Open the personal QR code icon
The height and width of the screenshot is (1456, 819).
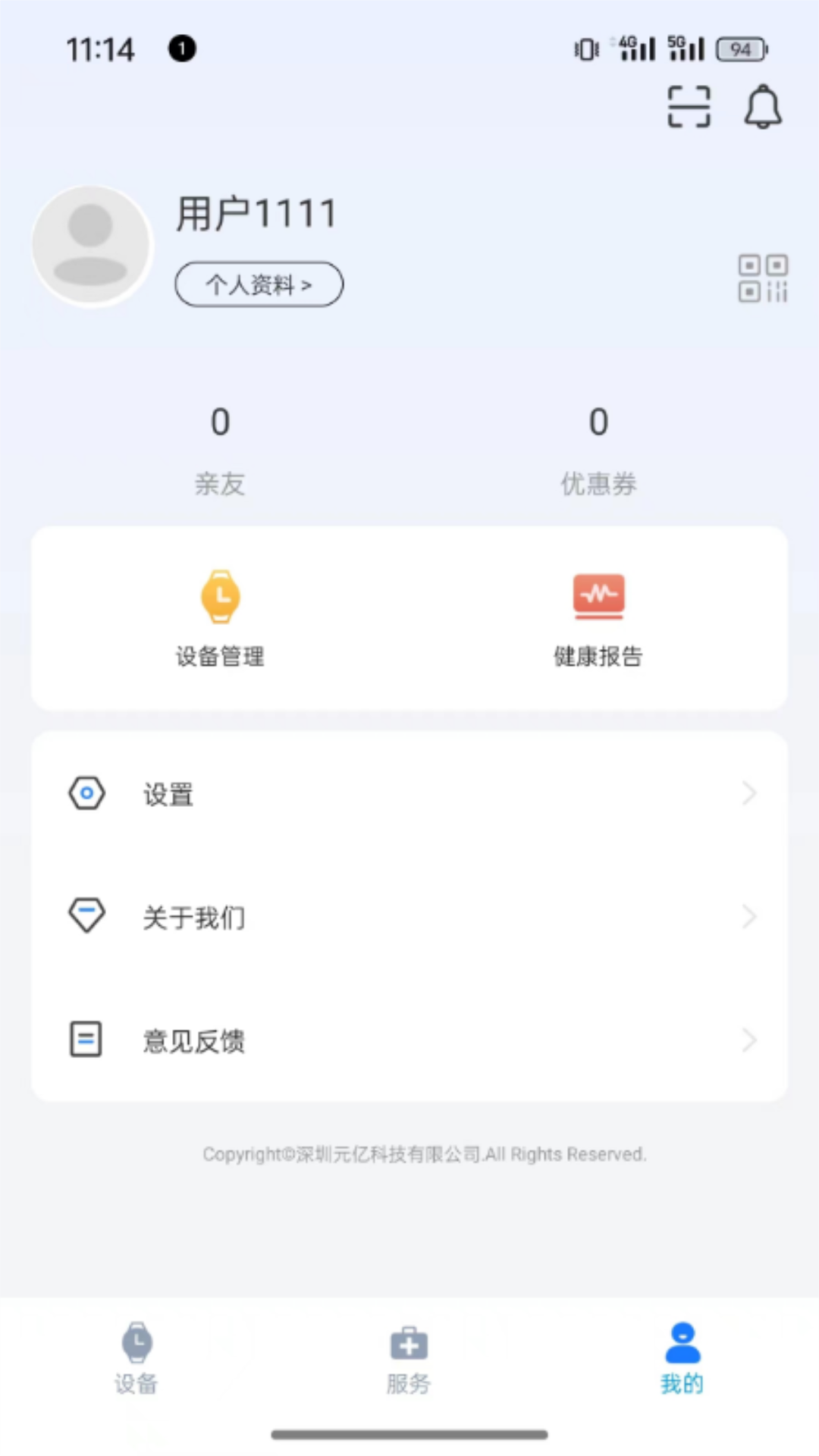tap(762, 278)
